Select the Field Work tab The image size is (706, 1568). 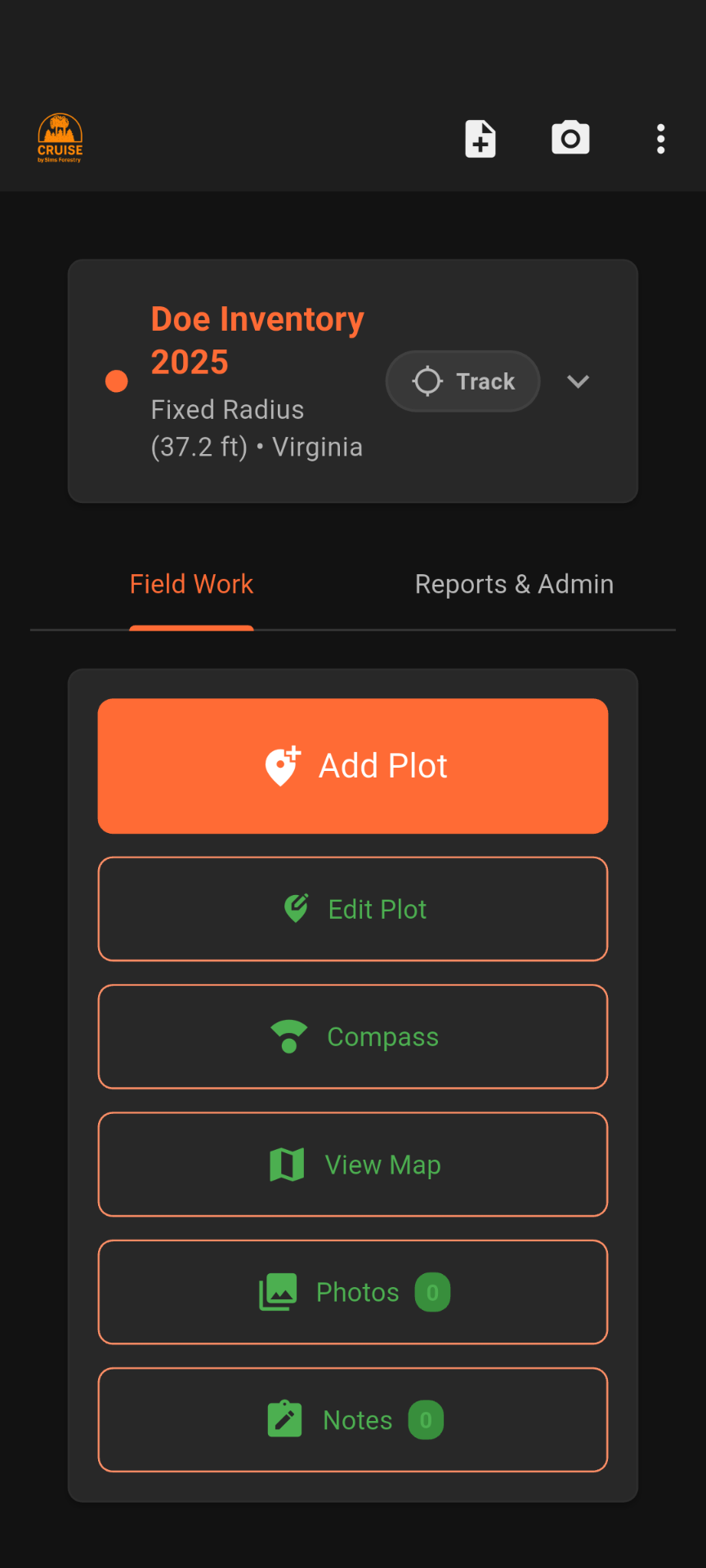pos(191,583)
